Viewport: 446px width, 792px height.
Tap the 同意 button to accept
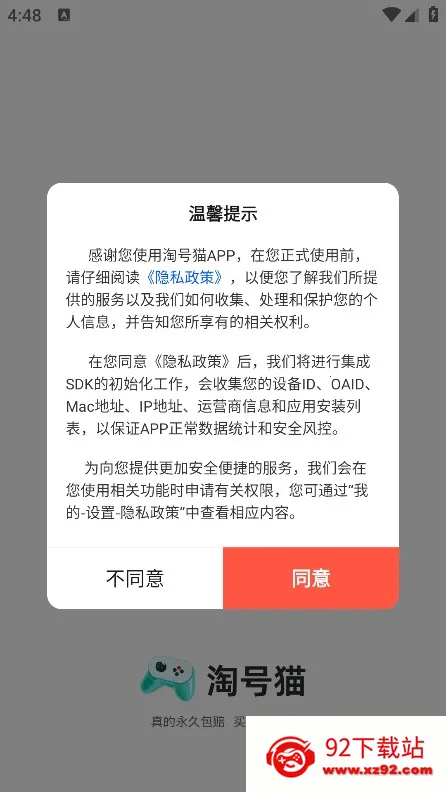click(311, 578)
